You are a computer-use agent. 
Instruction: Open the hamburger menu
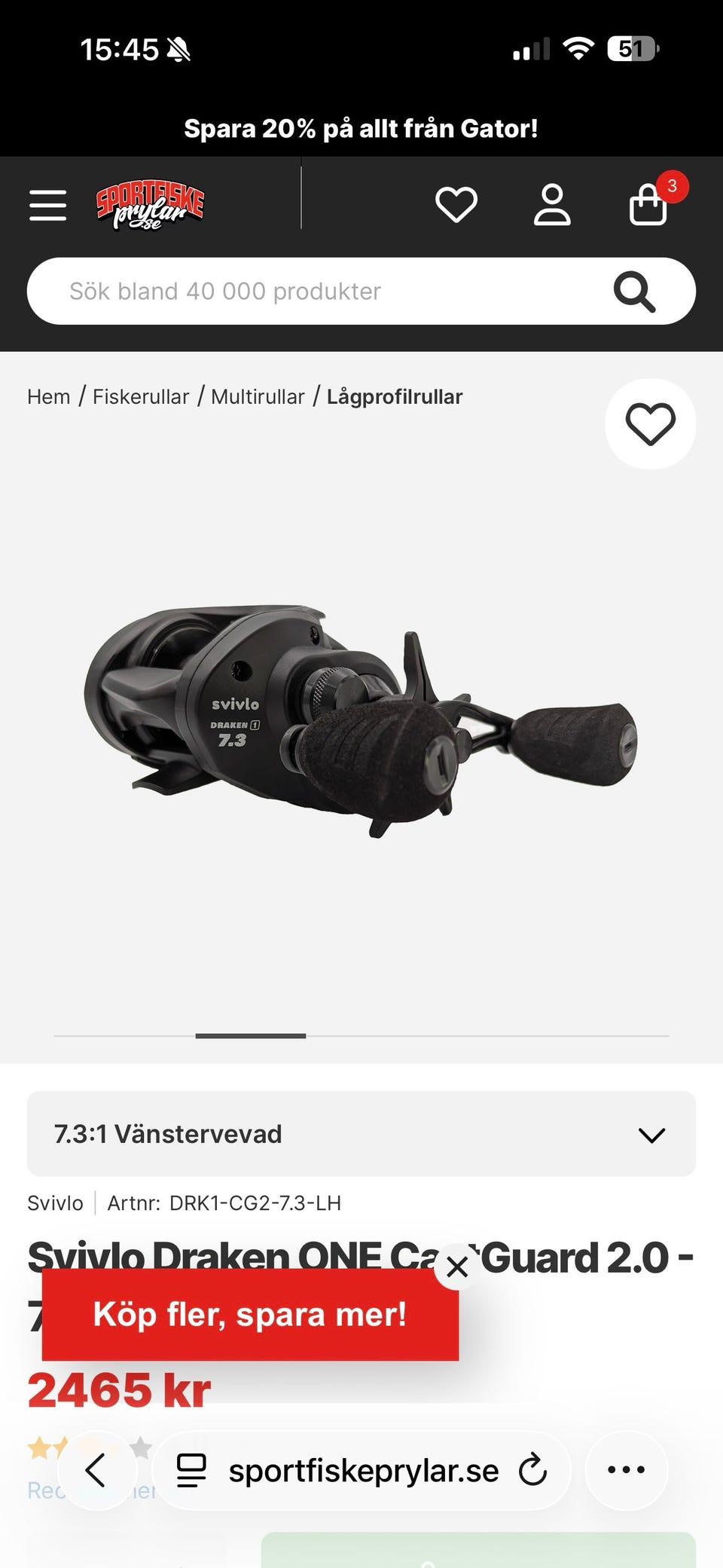pos(48,205)
